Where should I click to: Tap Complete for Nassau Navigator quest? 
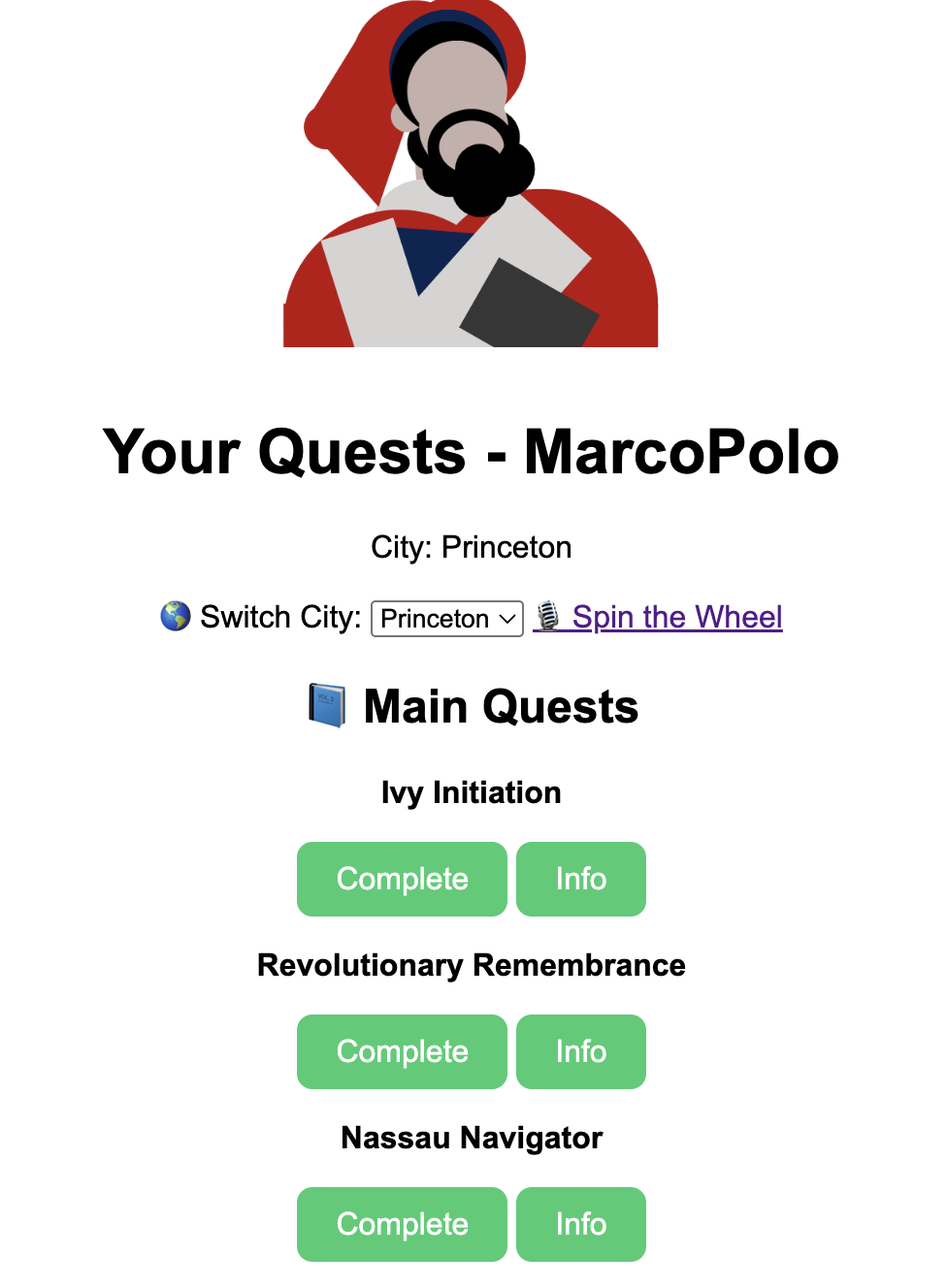pyautogui.click(x=402, y=1224)
